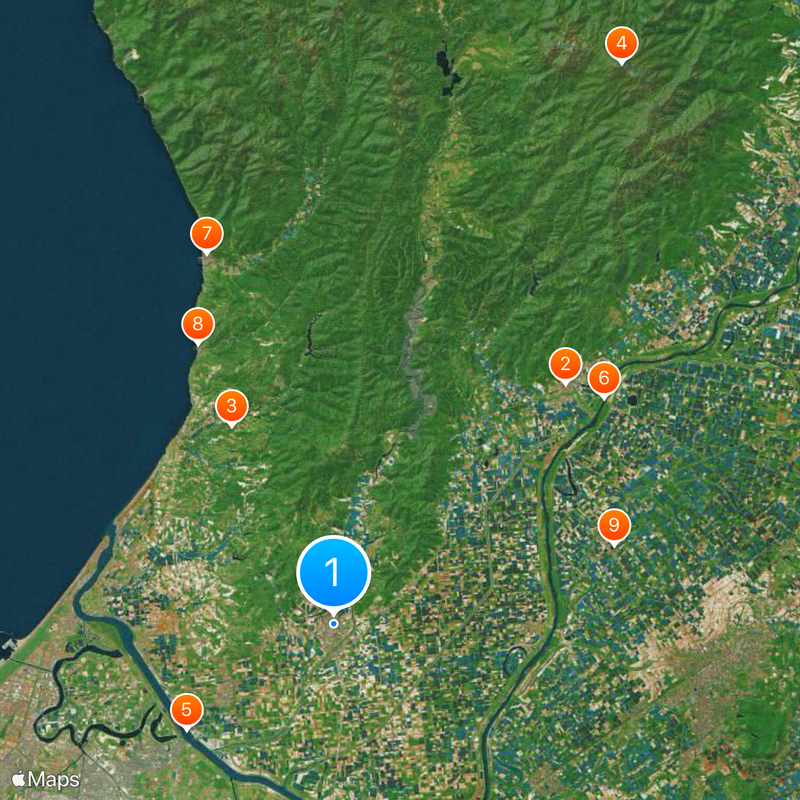The image size is (800, 800).
Task: Tap map marker number 9
Action: [614, 524]
